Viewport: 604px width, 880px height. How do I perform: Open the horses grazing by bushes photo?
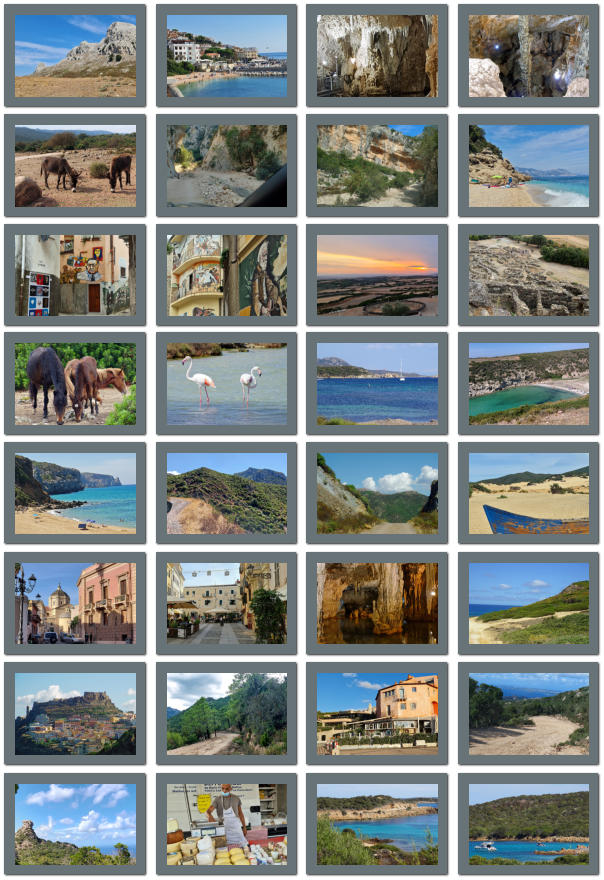(75, 385)
